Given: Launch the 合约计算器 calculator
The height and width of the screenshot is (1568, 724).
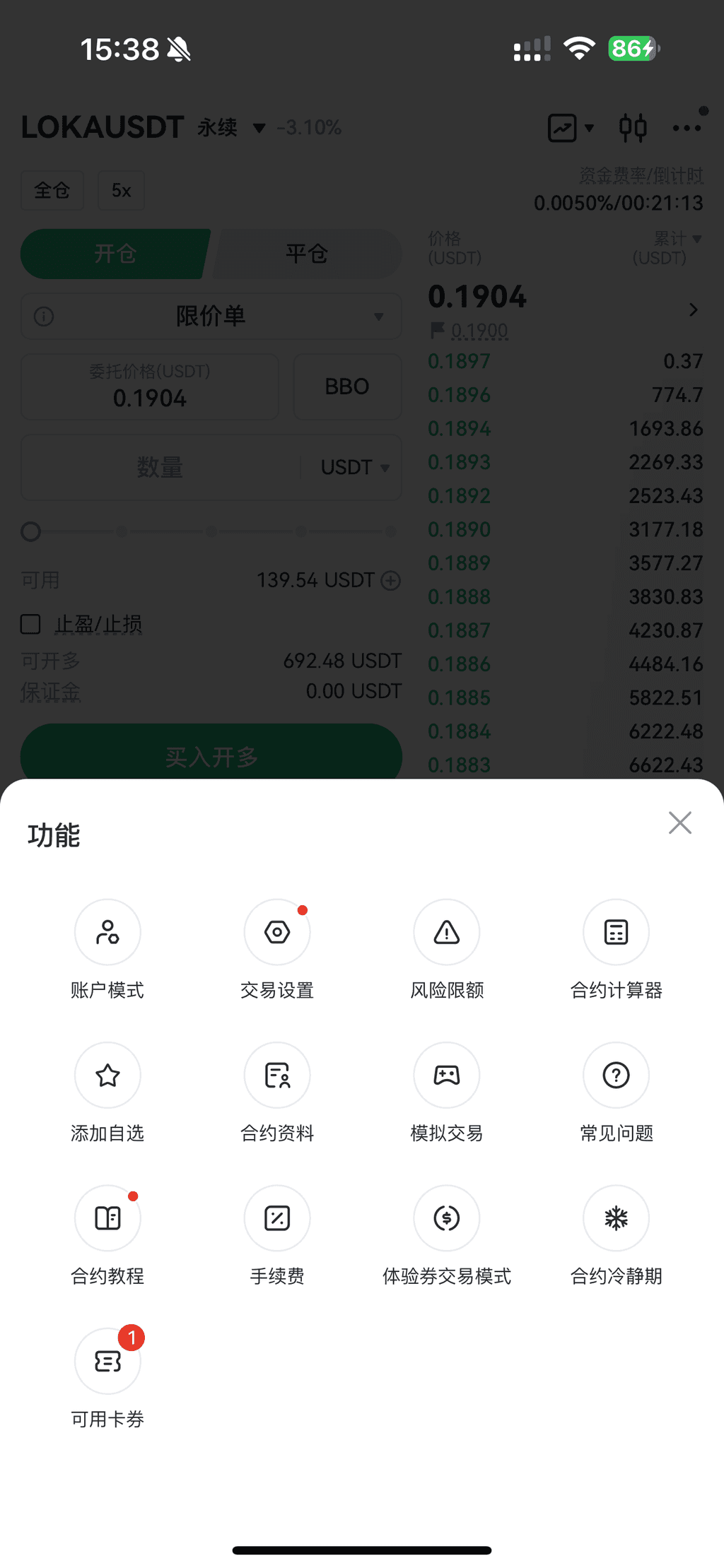Looking at the screenshot, I should click(x=616, y=933).
